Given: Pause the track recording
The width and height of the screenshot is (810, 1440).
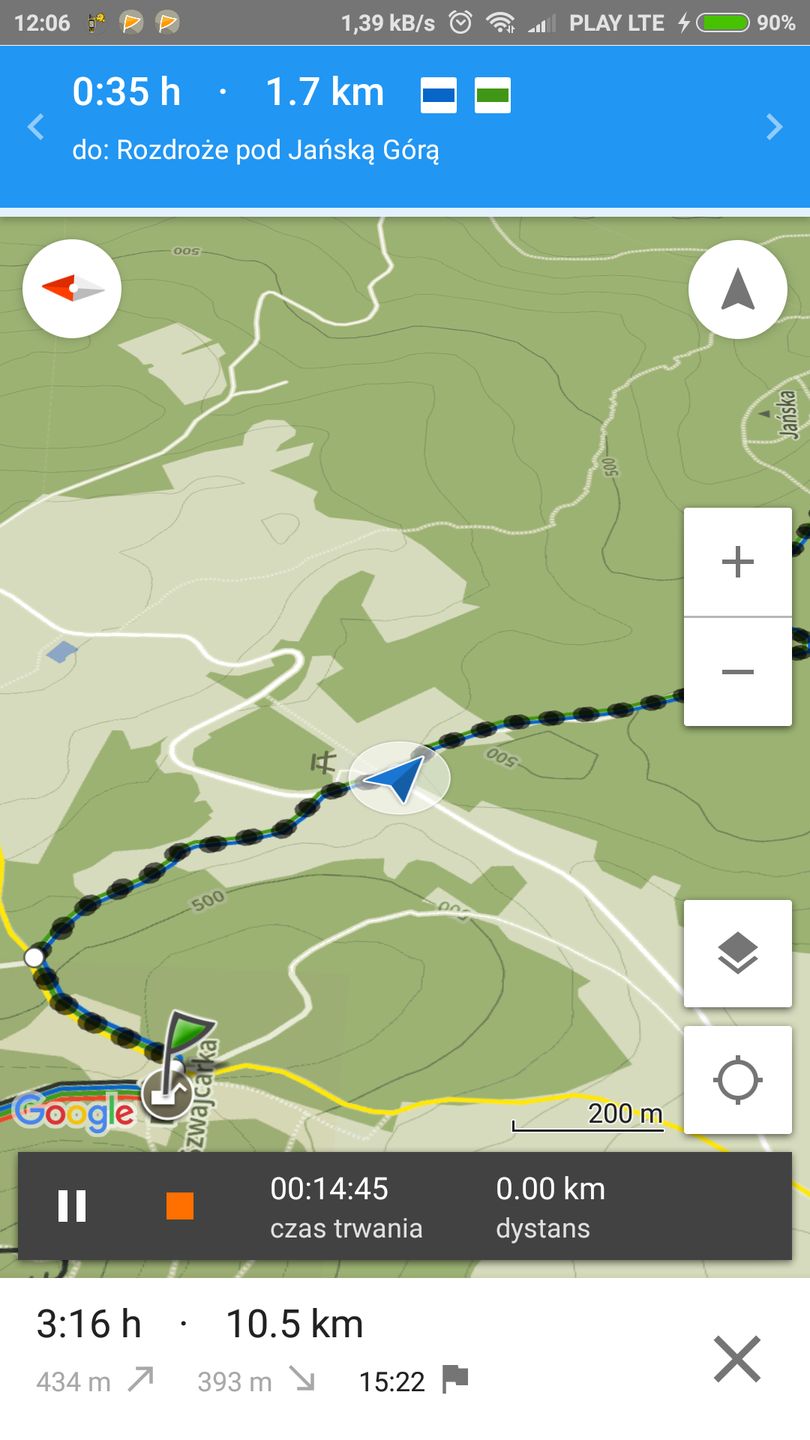Looking at the screenshot, I should 72,1206.
